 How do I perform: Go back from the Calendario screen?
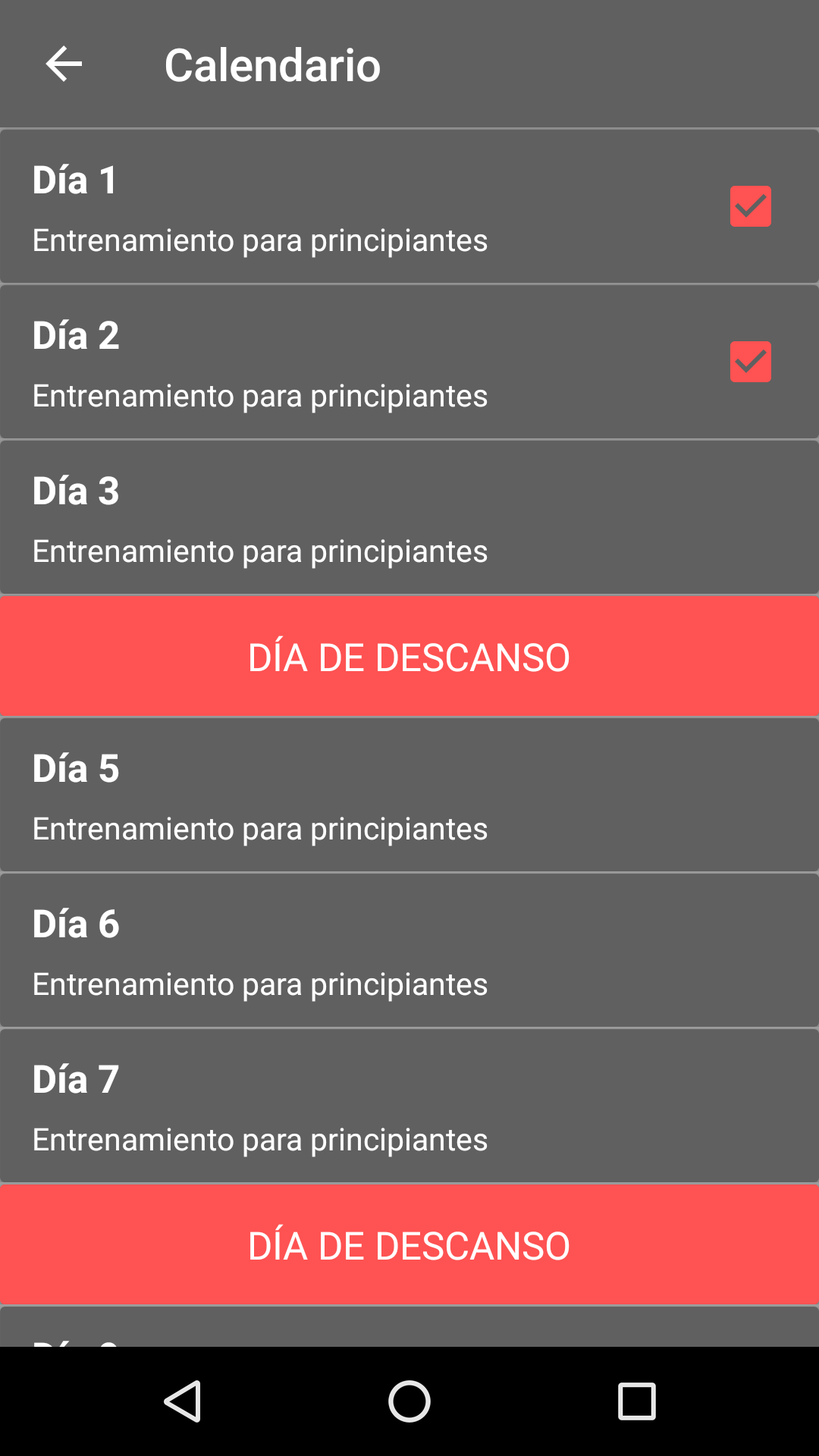(x=64, y=64)
